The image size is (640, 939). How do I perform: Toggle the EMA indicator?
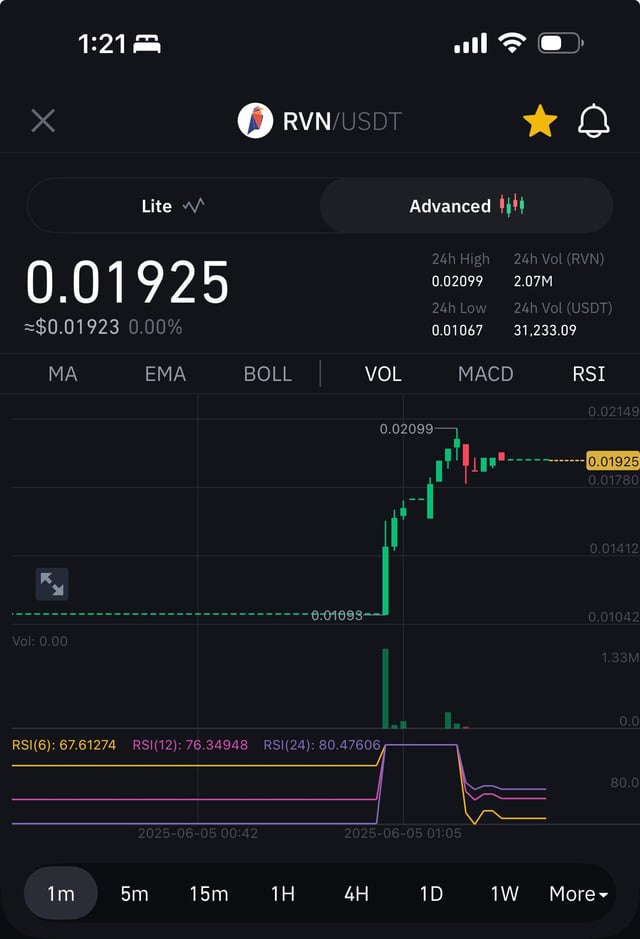[165, 374]
